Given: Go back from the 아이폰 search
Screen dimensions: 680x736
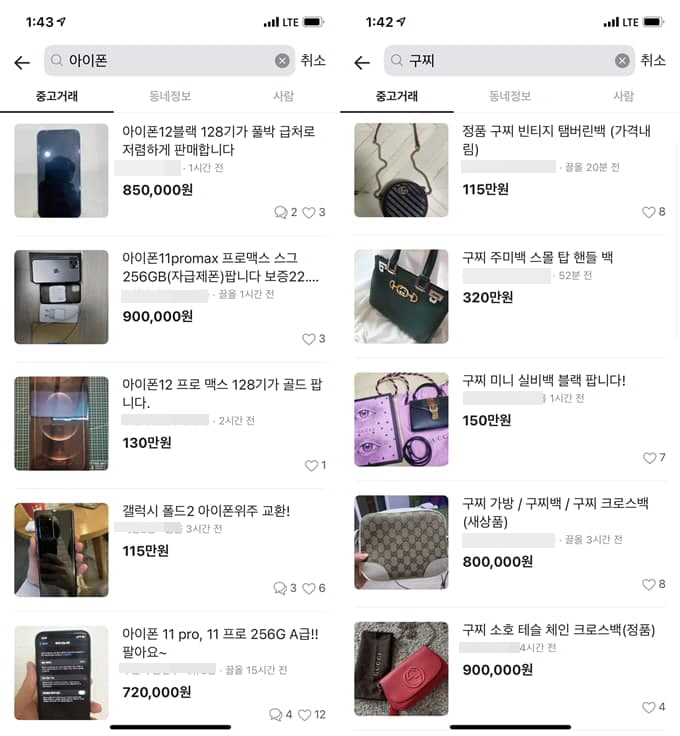Looking at the screenshot, I should pos(22,62).
